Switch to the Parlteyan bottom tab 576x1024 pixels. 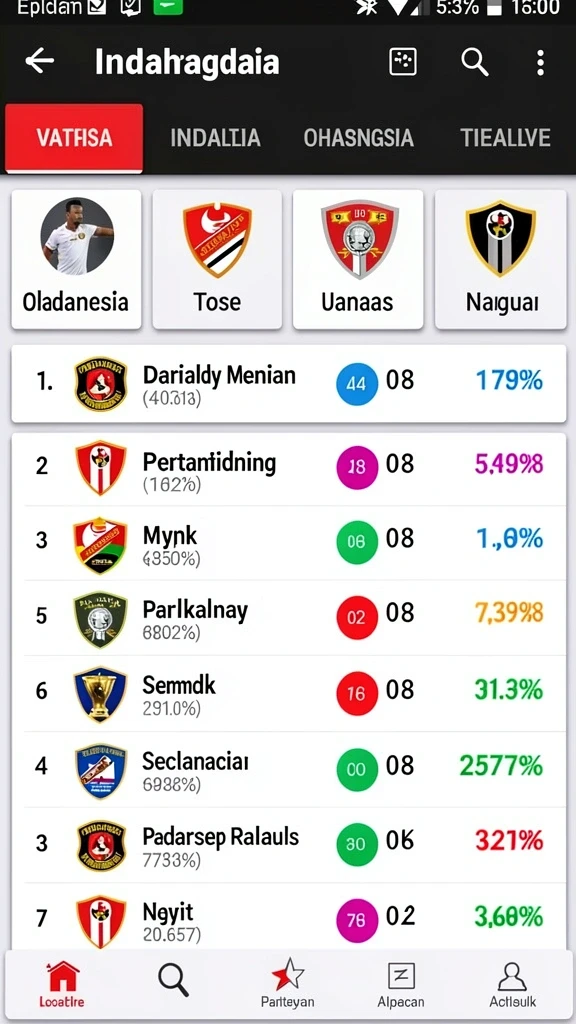click(287, 983)
